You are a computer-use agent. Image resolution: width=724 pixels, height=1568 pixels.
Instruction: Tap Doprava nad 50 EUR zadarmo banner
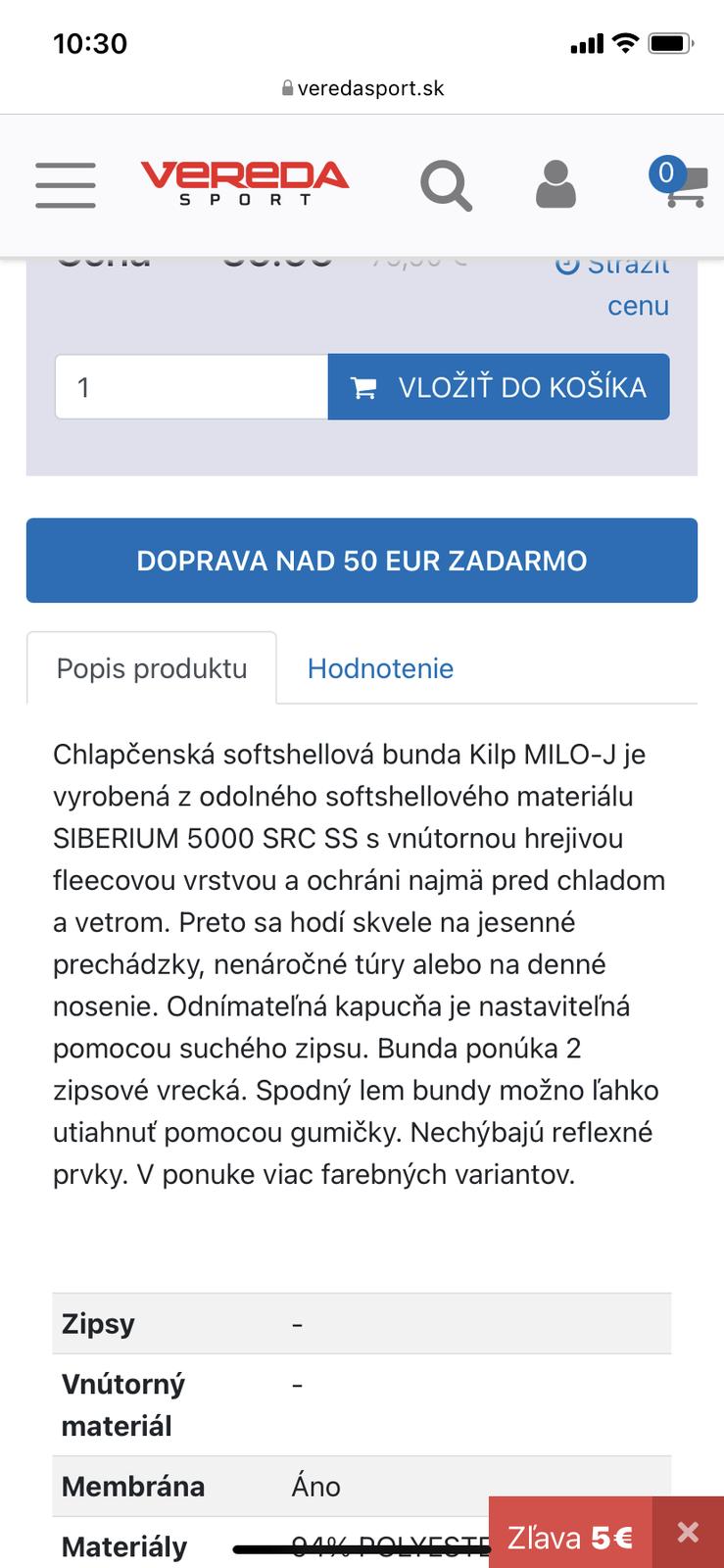[362, 561]
